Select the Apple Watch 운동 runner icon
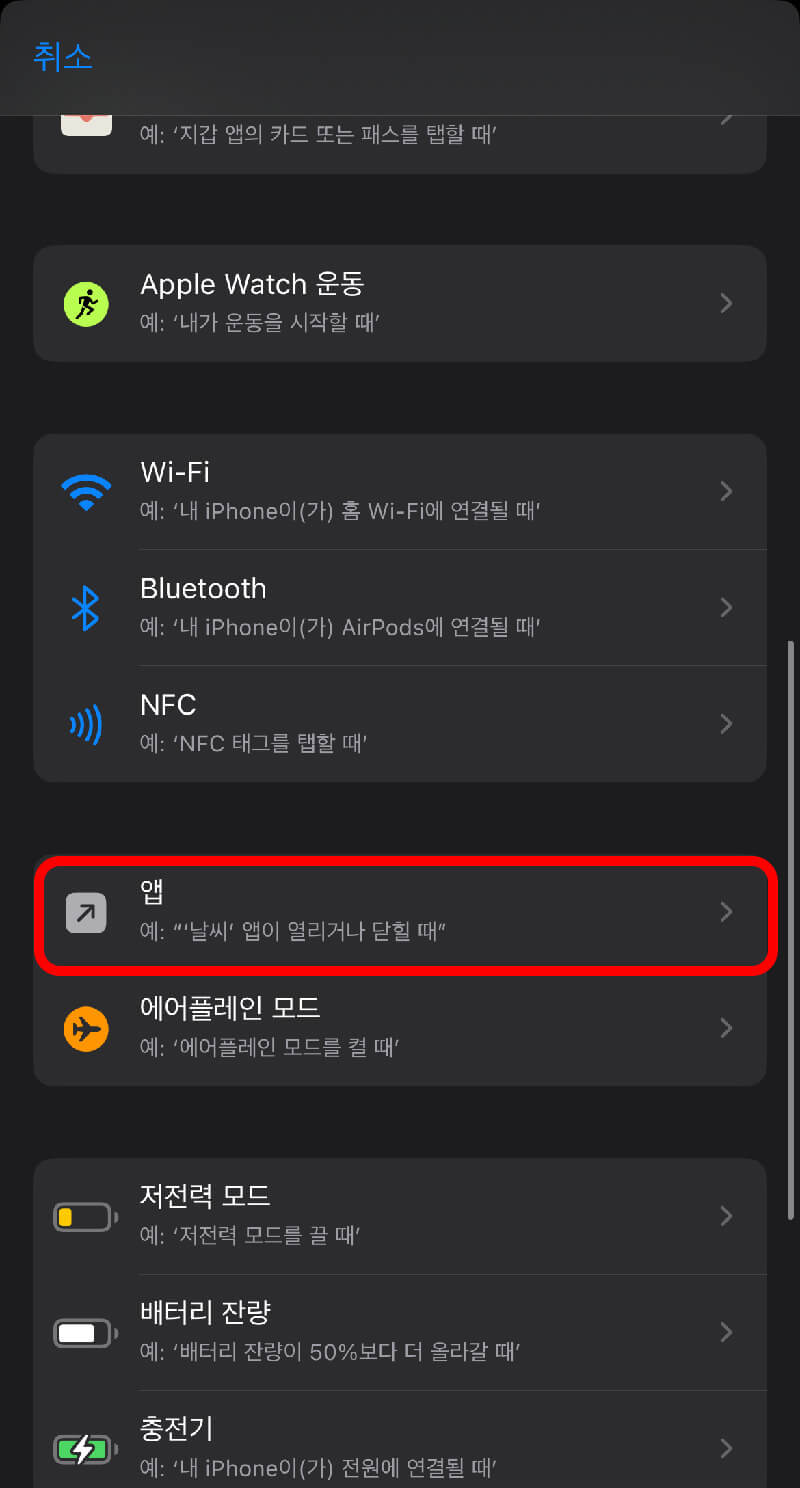 coord(86,303)
